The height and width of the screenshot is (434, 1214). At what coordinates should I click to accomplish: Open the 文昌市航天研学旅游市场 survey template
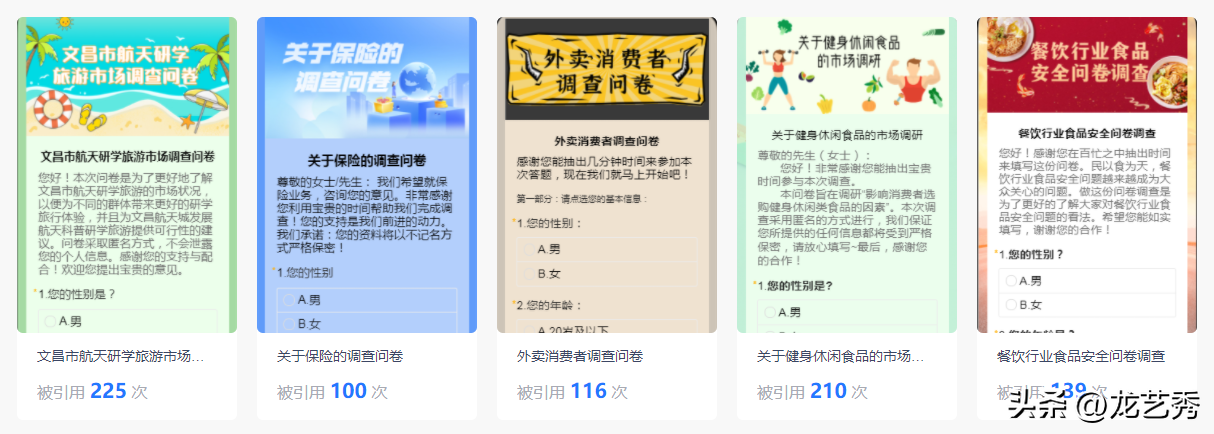[x=127, y=175]
